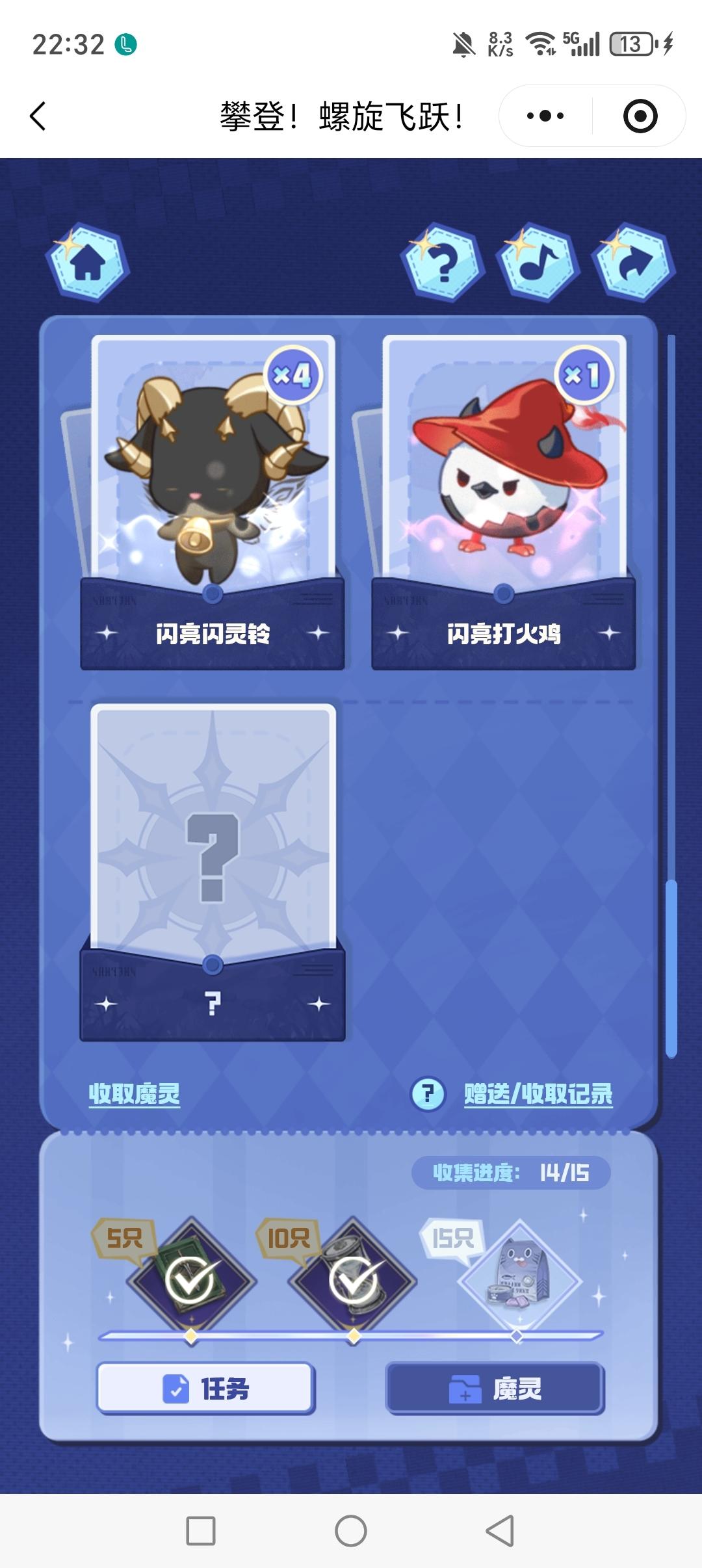Return to the event home page
Viewport: 702px width, 1568px height.
88,263
